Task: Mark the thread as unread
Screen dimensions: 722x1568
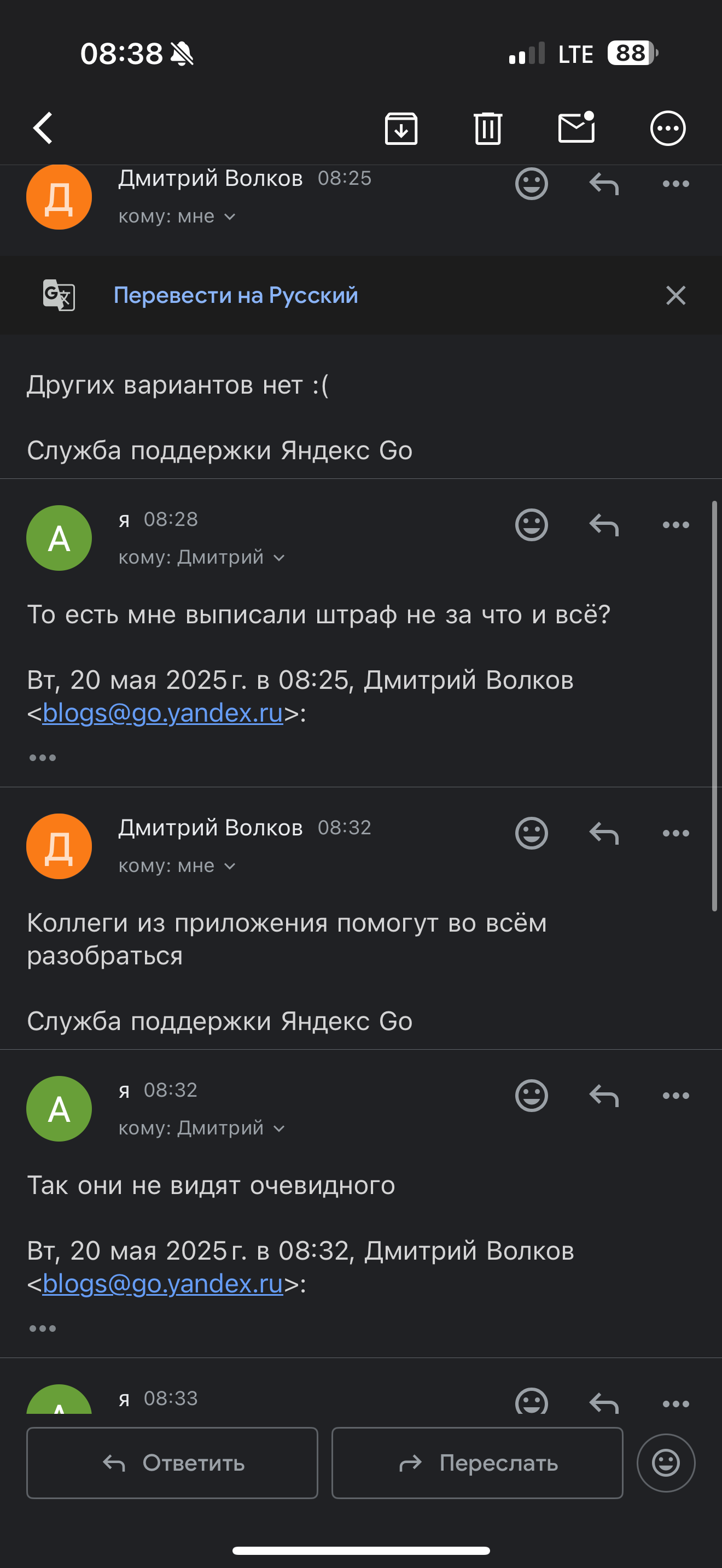Action: pyautogui.click(x=576, y=128)
